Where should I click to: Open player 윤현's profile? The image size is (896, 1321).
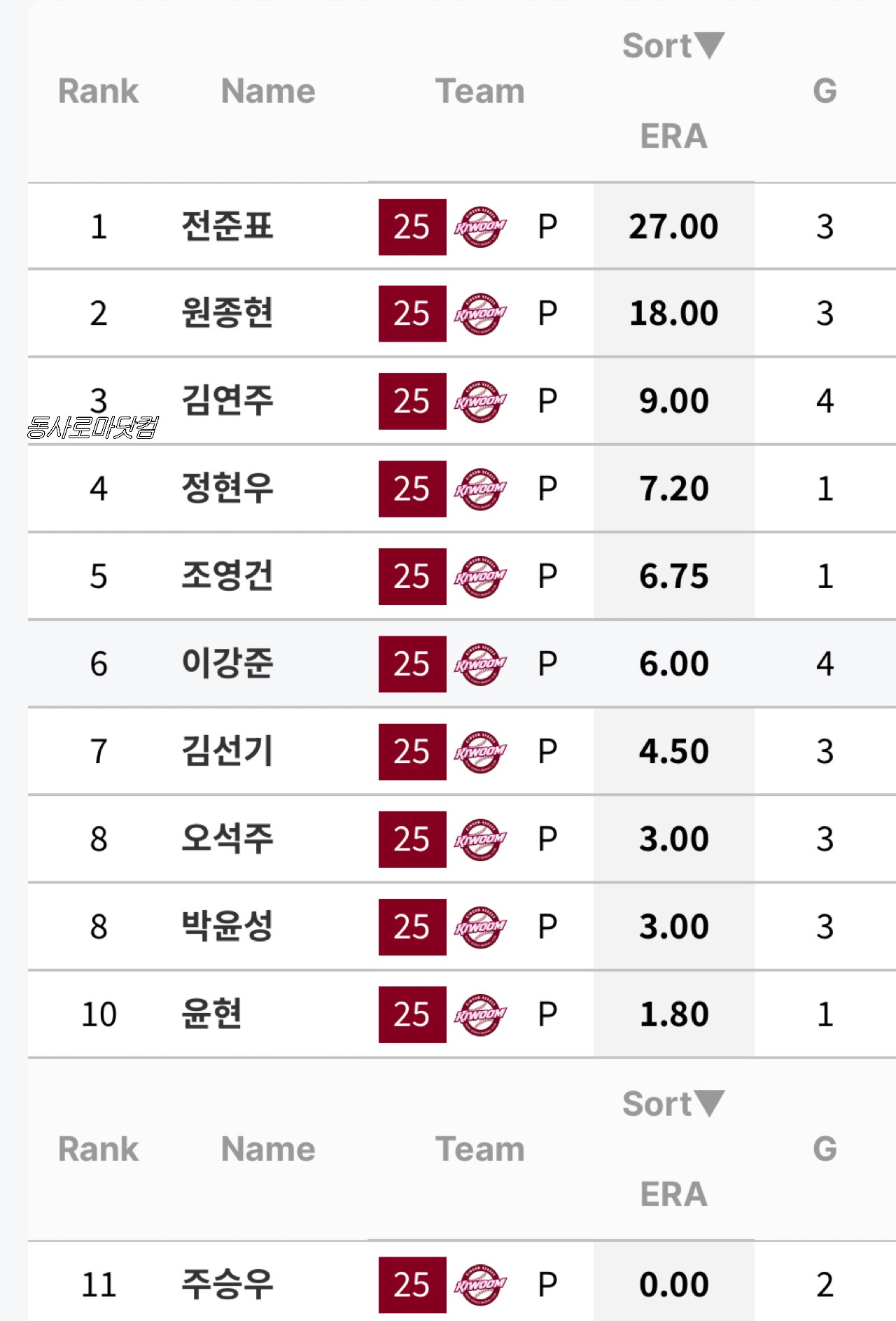[x=211, y=1014]
